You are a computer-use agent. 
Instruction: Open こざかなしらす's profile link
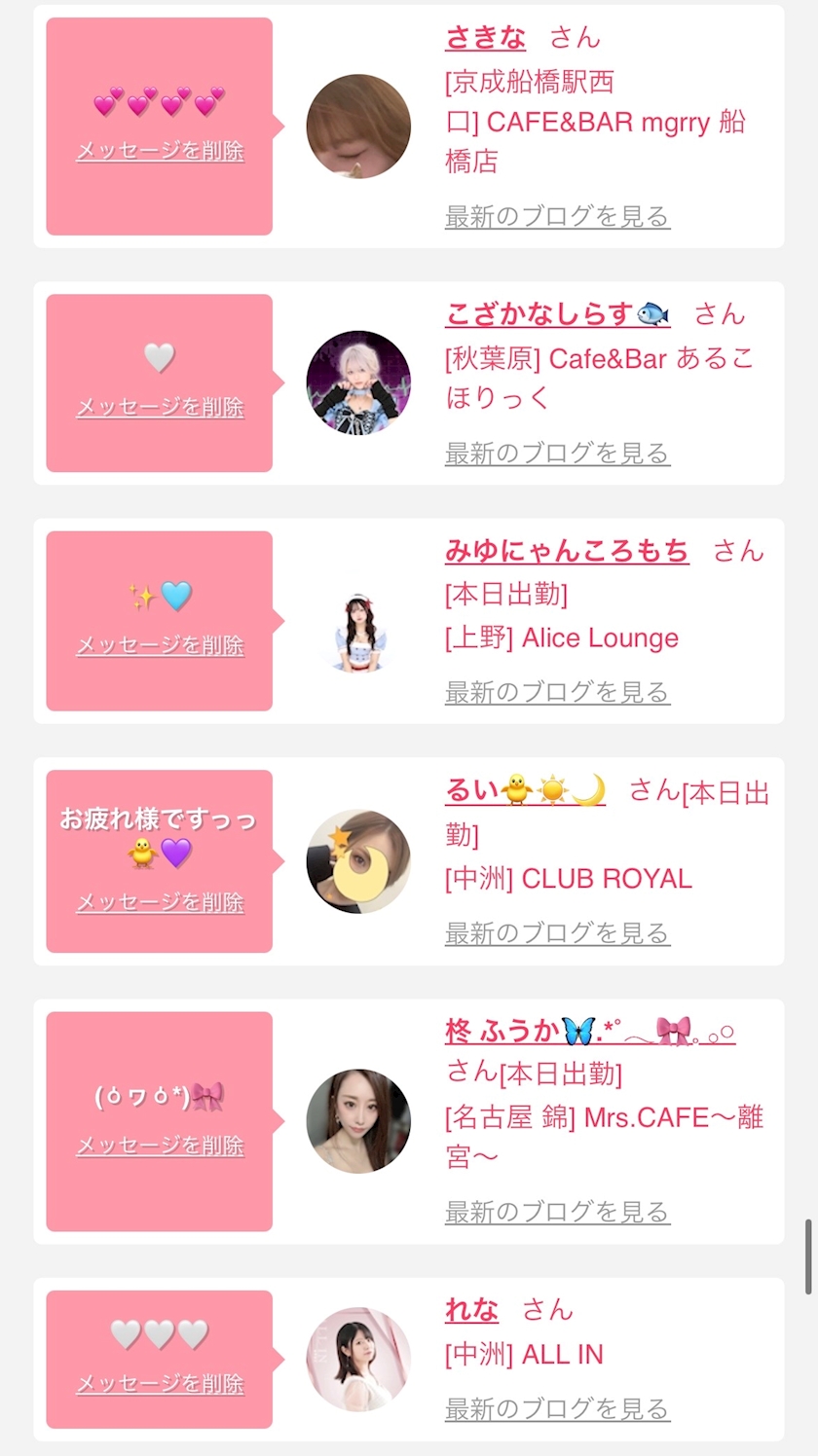[558, 314]
